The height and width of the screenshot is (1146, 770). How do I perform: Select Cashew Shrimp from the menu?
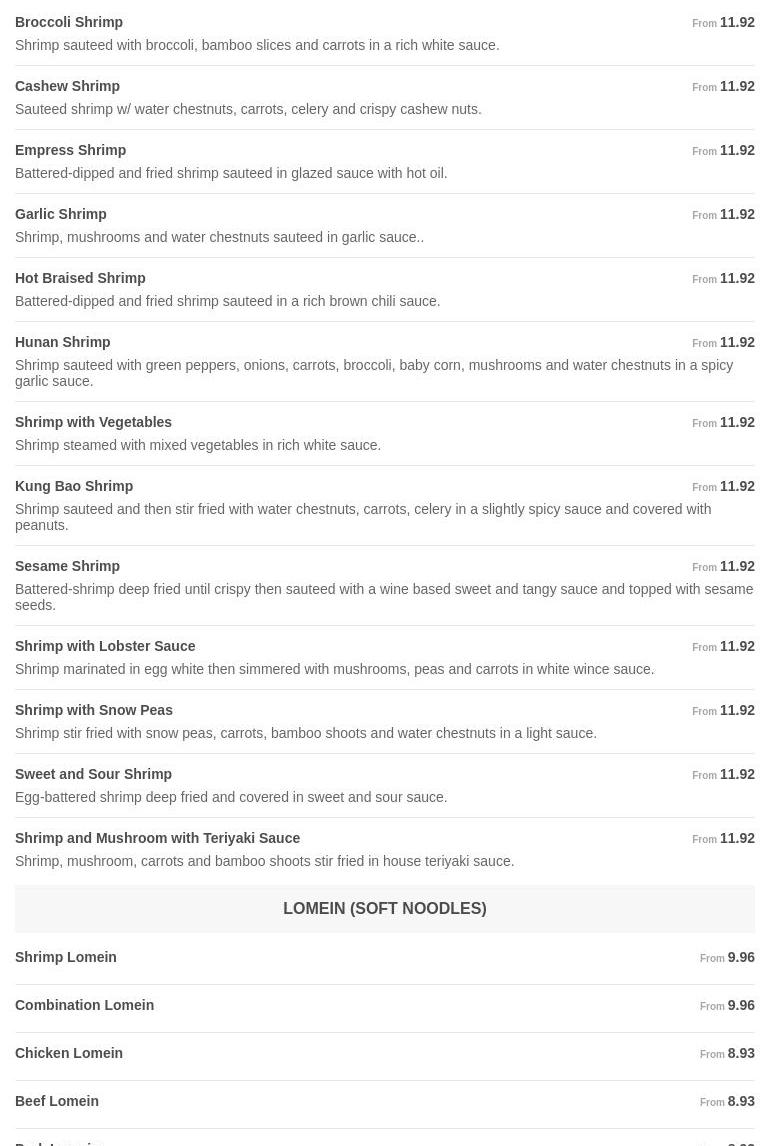(x=67, y=86)
